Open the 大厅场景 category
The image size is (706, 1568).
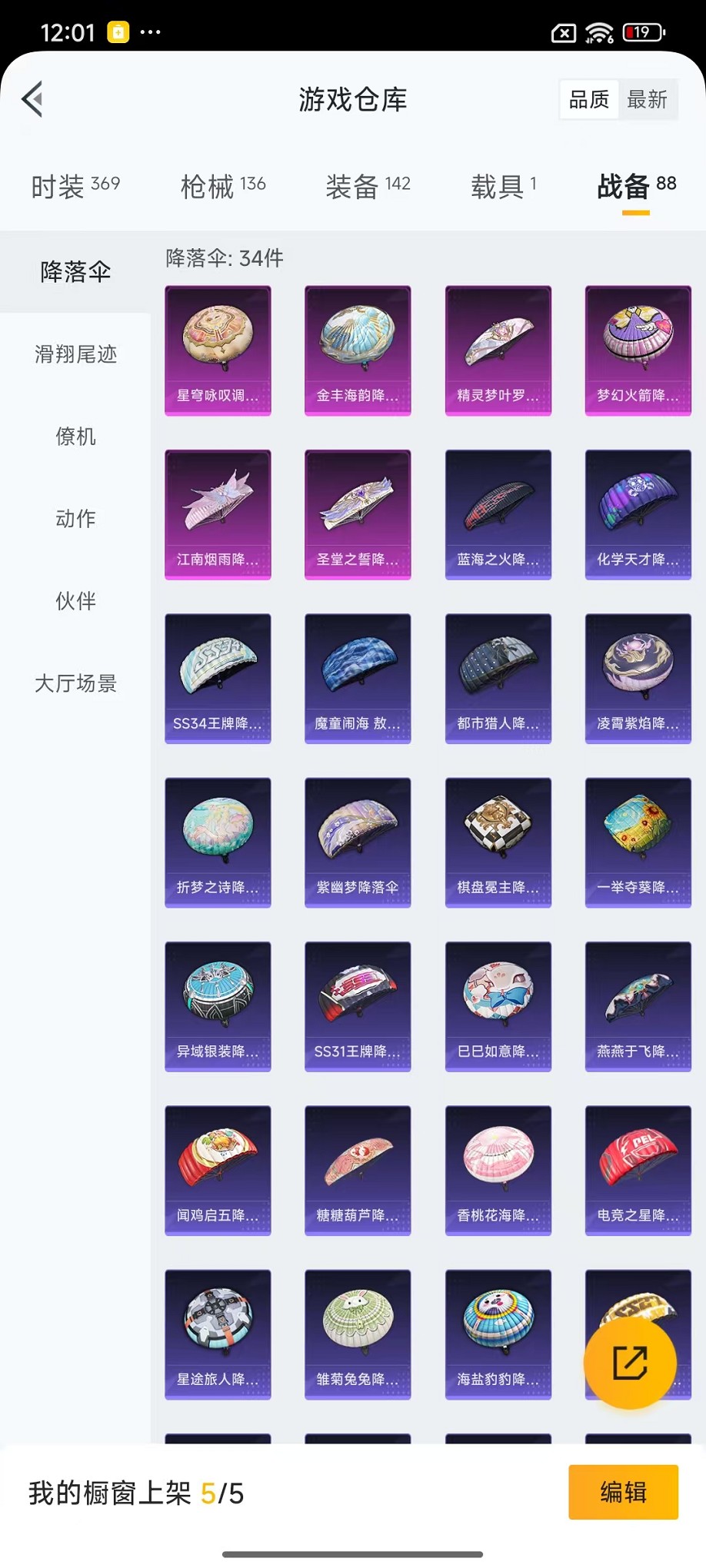point(75,683)
